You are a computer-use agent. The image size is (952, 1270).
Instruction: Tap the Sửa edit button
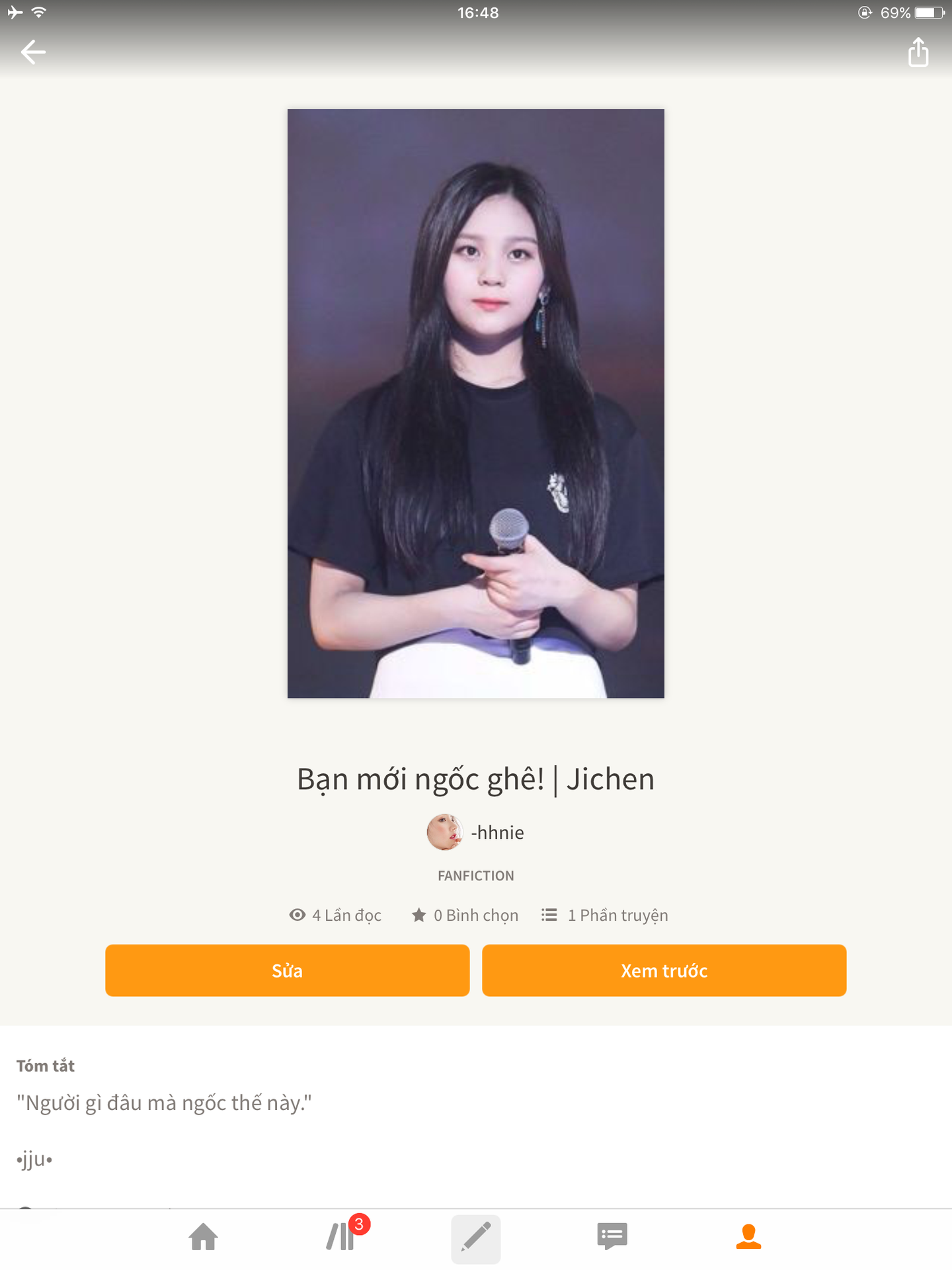(x=287, y=970)
